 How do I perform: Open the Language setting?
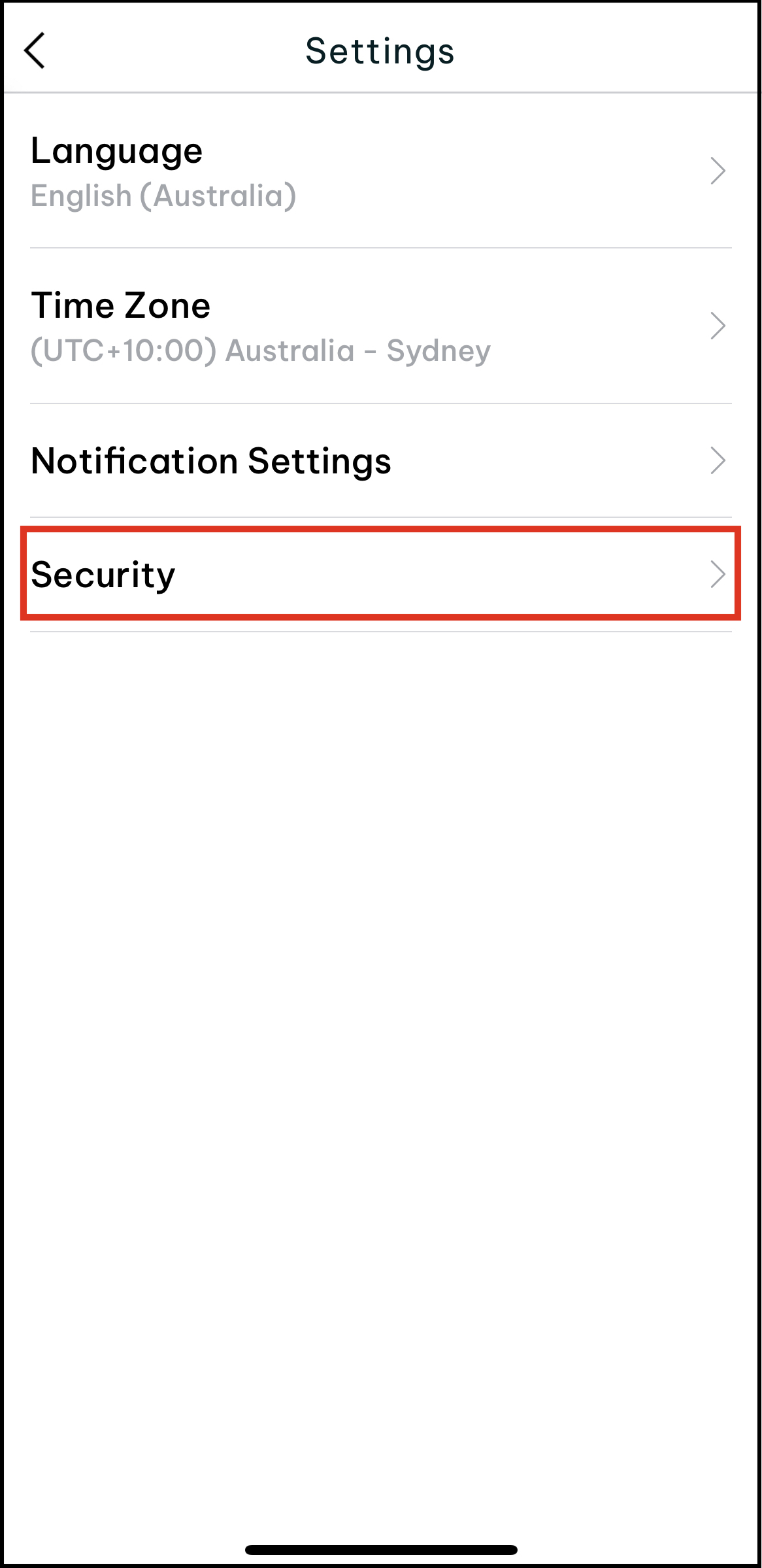[381, 171]
